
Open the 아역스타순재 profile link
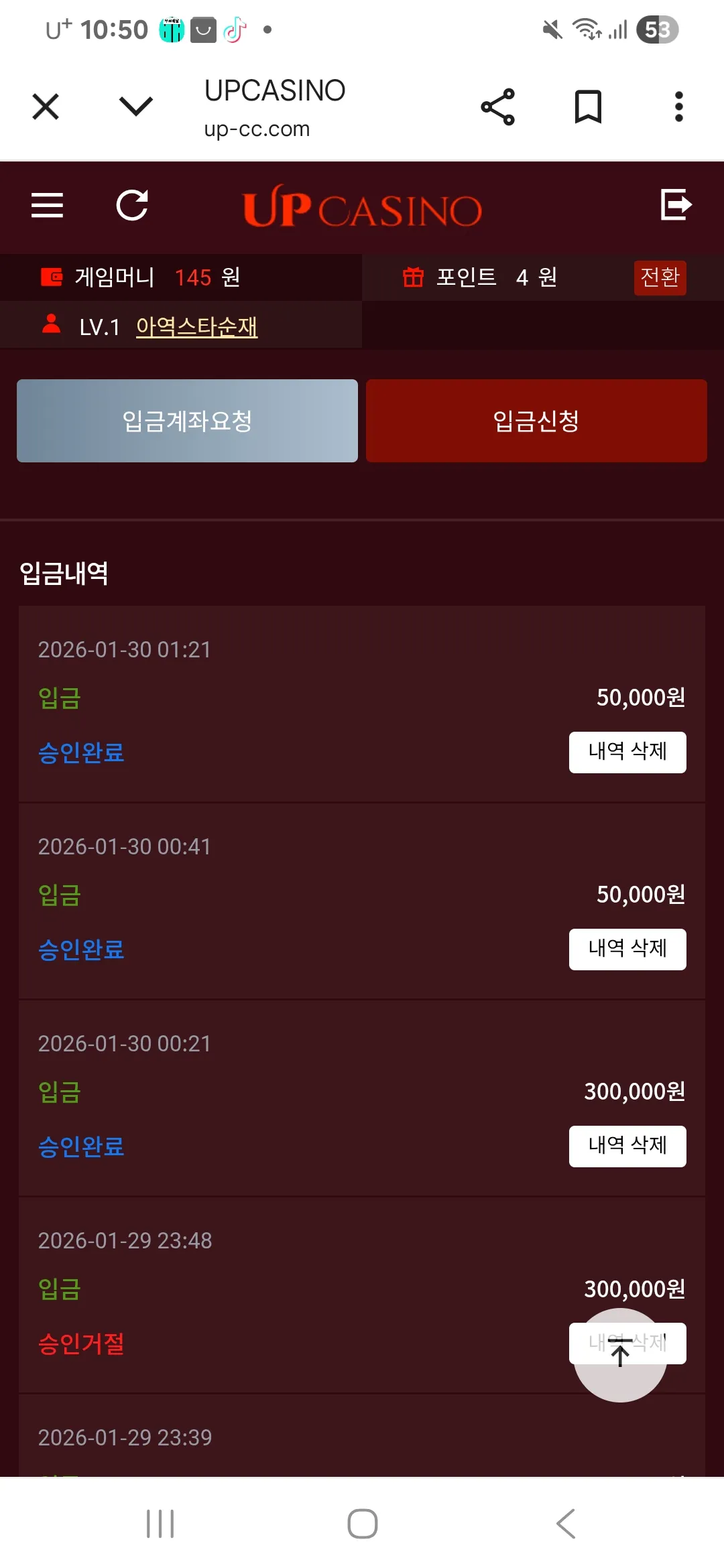pyautogui.click(x=196, y=326)
